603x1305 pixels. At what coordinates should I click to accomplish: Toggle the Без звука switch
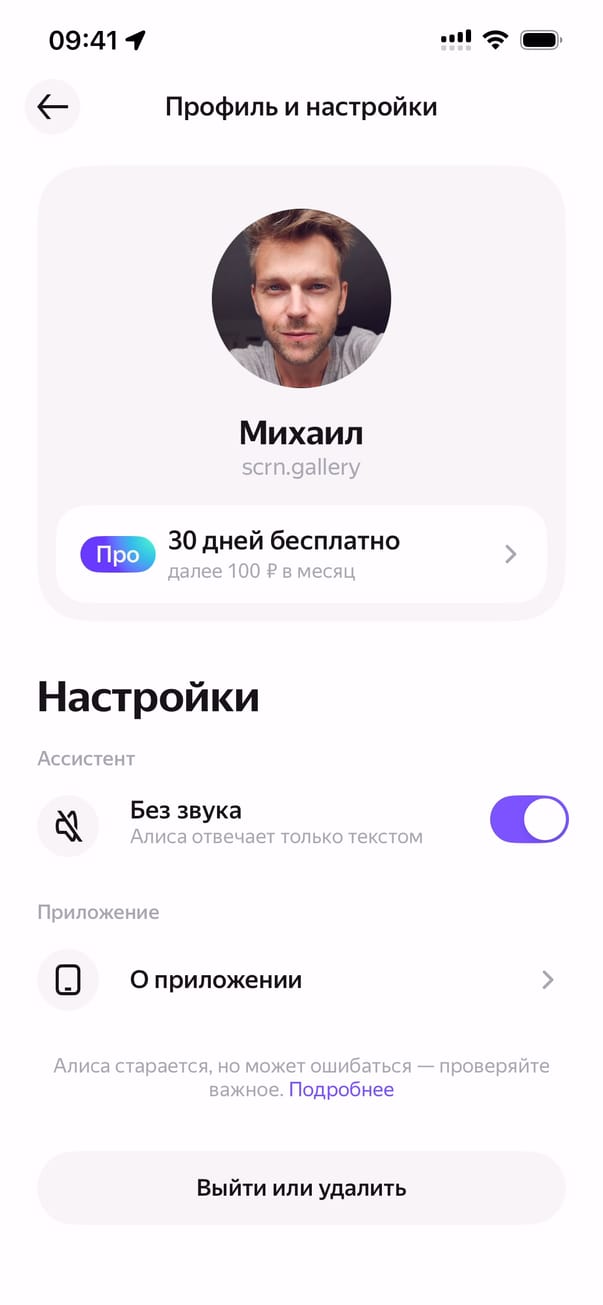point(528,820)
